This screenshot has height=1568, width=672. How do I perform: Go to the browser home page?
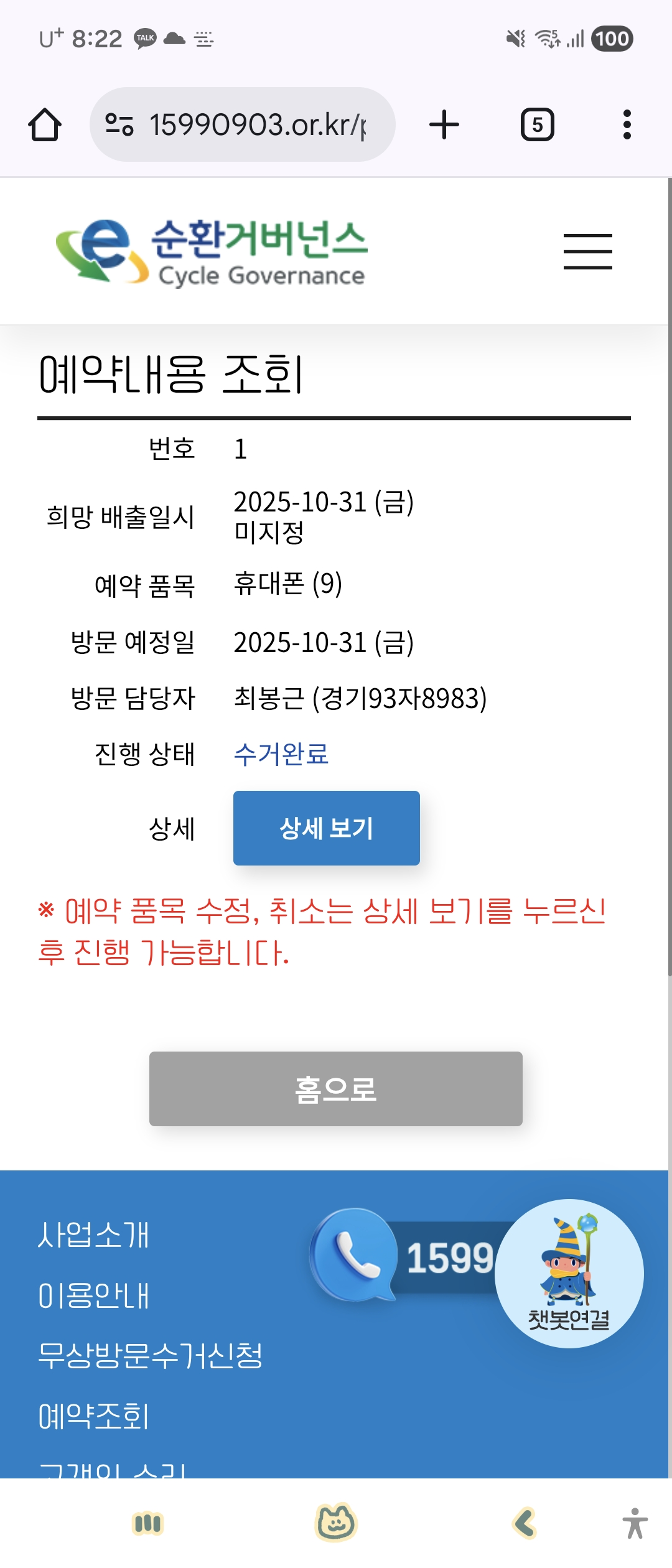point(45,124)
